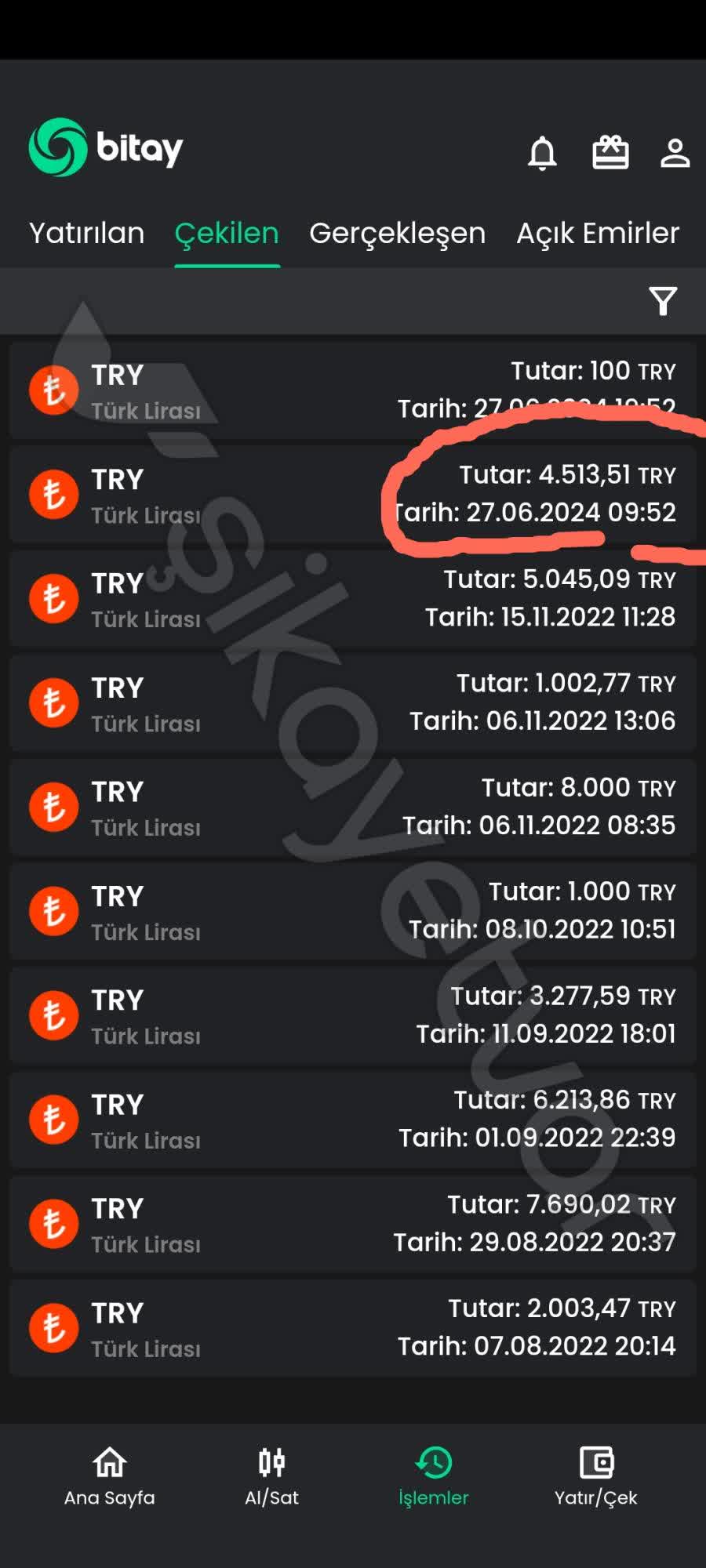706x1568 pixels.
Task: Open the 6.213,86 TRY transaction details
Action: click(353, 1119)
